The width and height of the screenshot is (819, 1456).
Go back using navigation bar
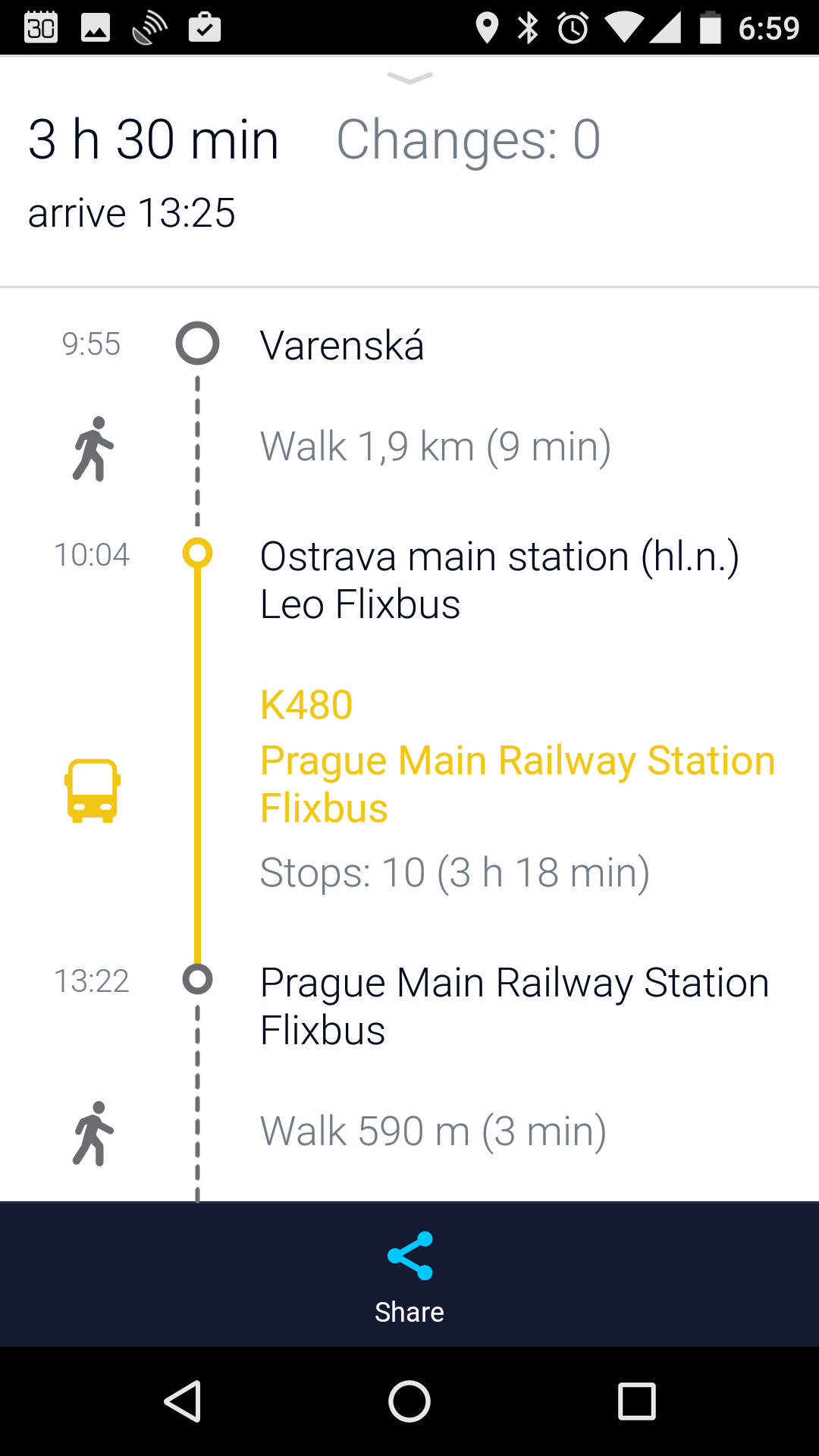pyautogui.click(x=183, y=1401)
